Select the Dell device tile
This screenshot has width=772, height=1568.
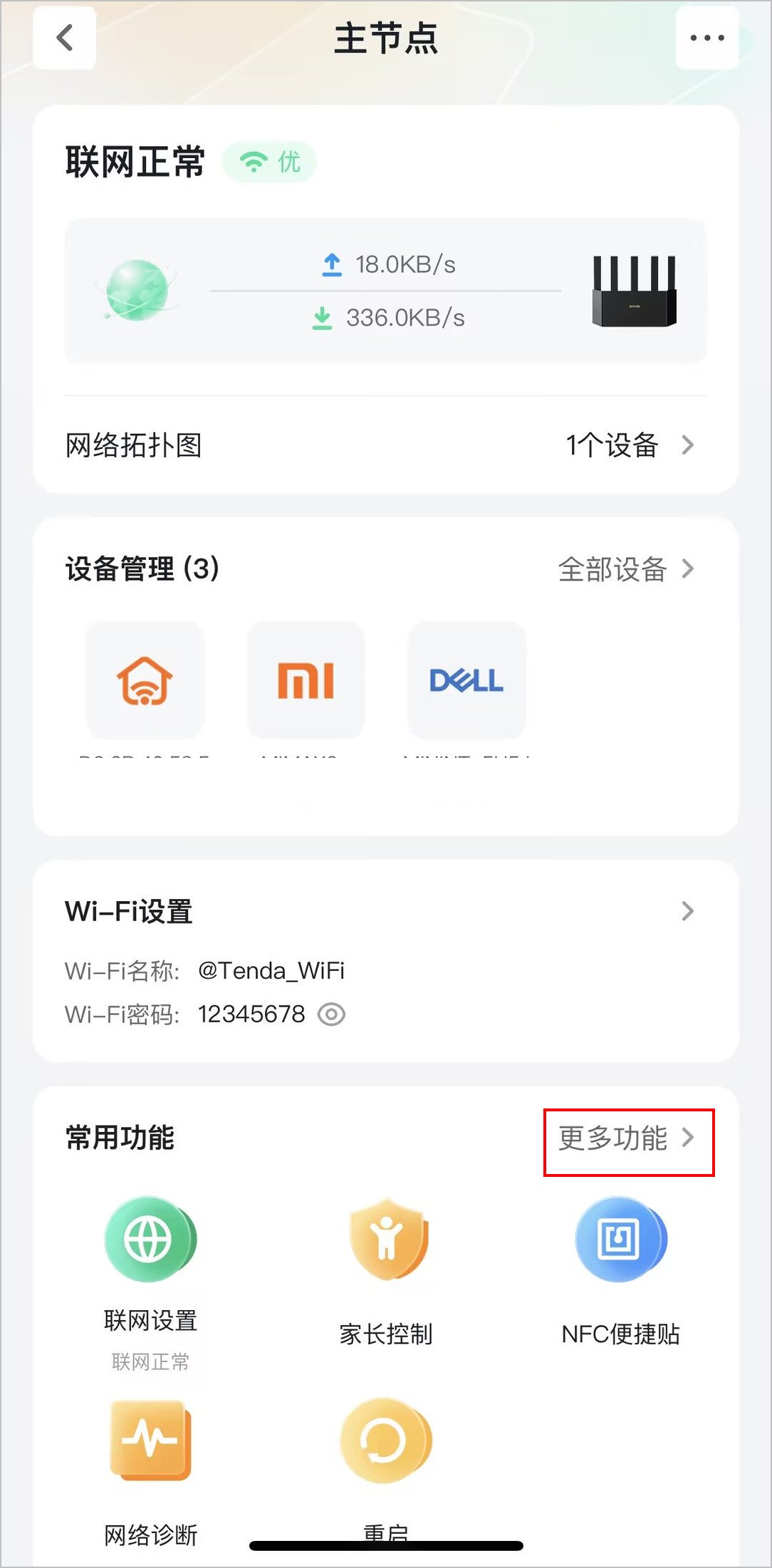(466, 680)
